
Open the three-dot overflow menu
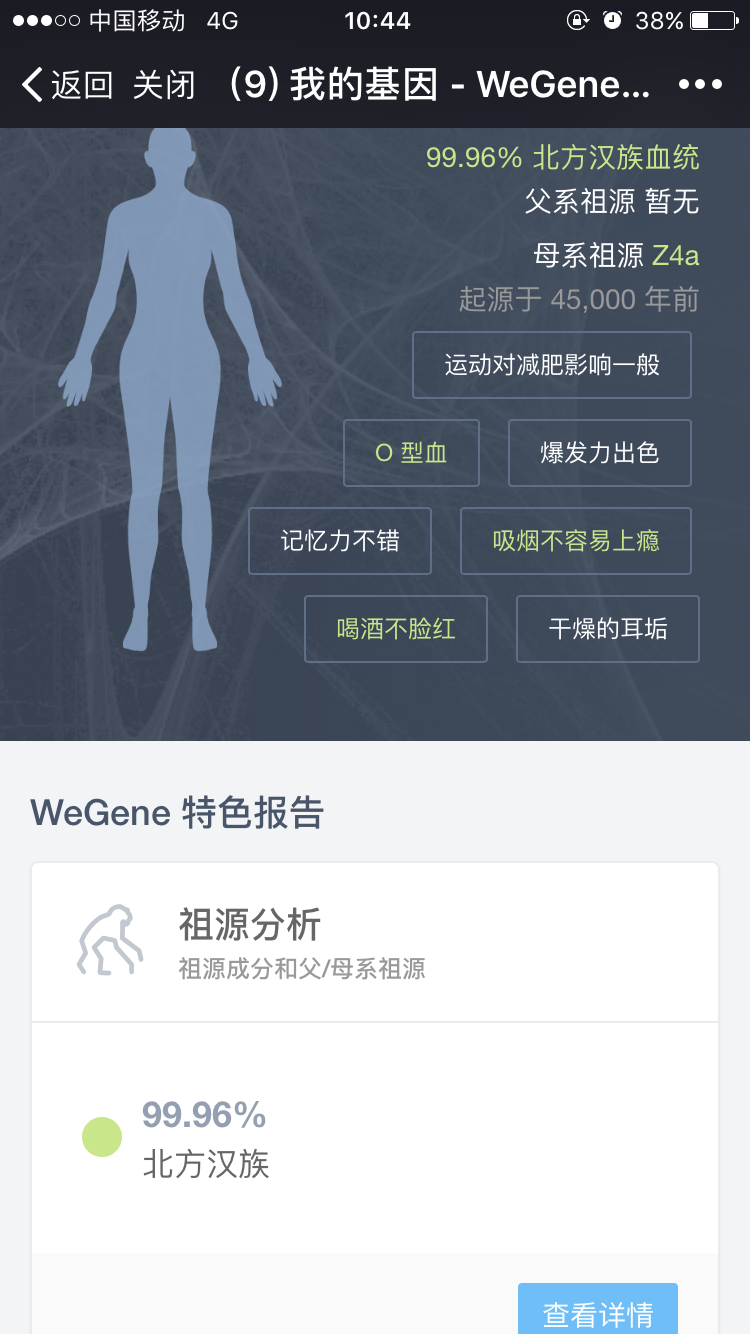(700, 85)
